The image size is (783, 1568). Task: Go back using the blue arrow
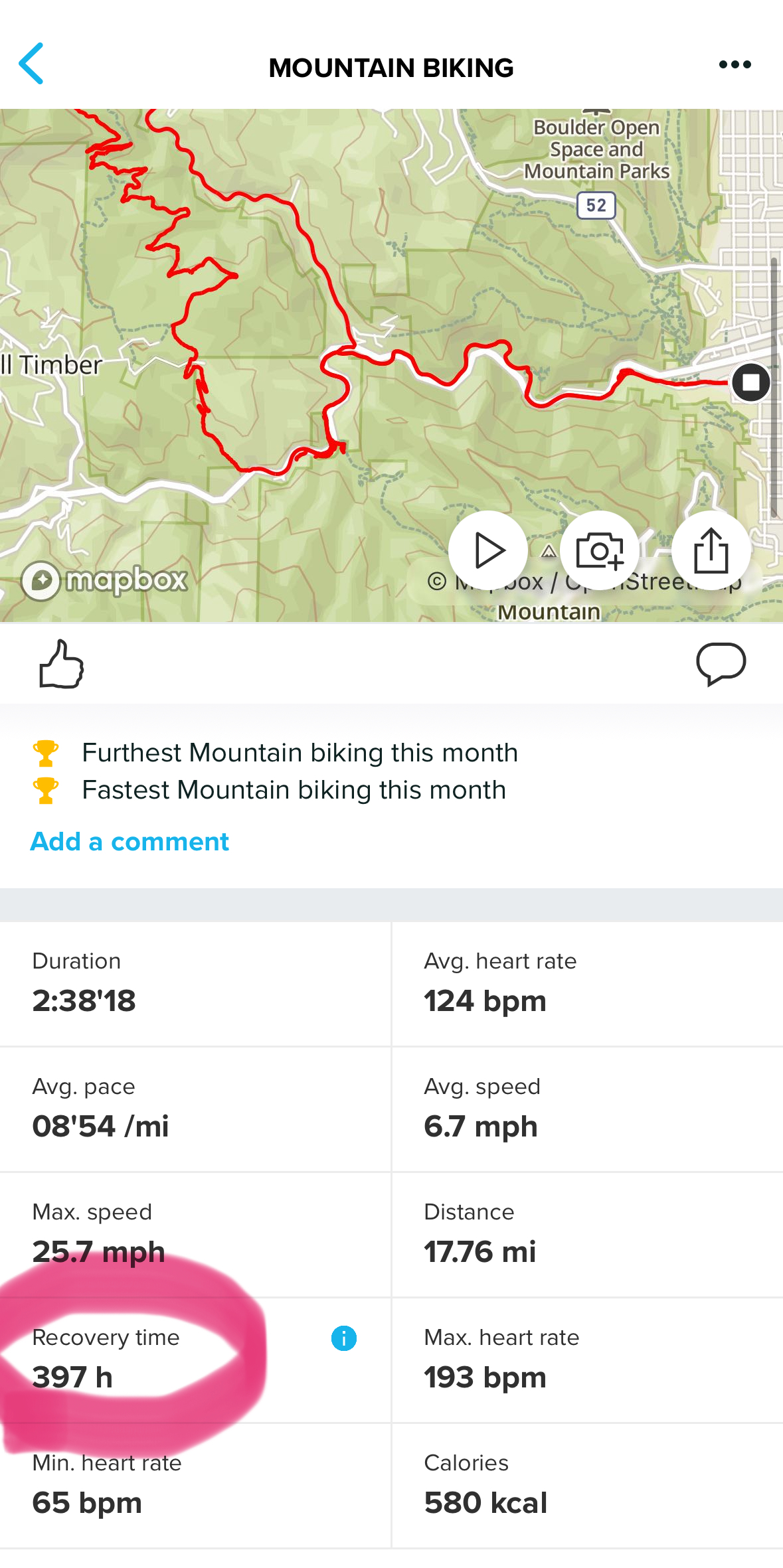tap(31, 64)
